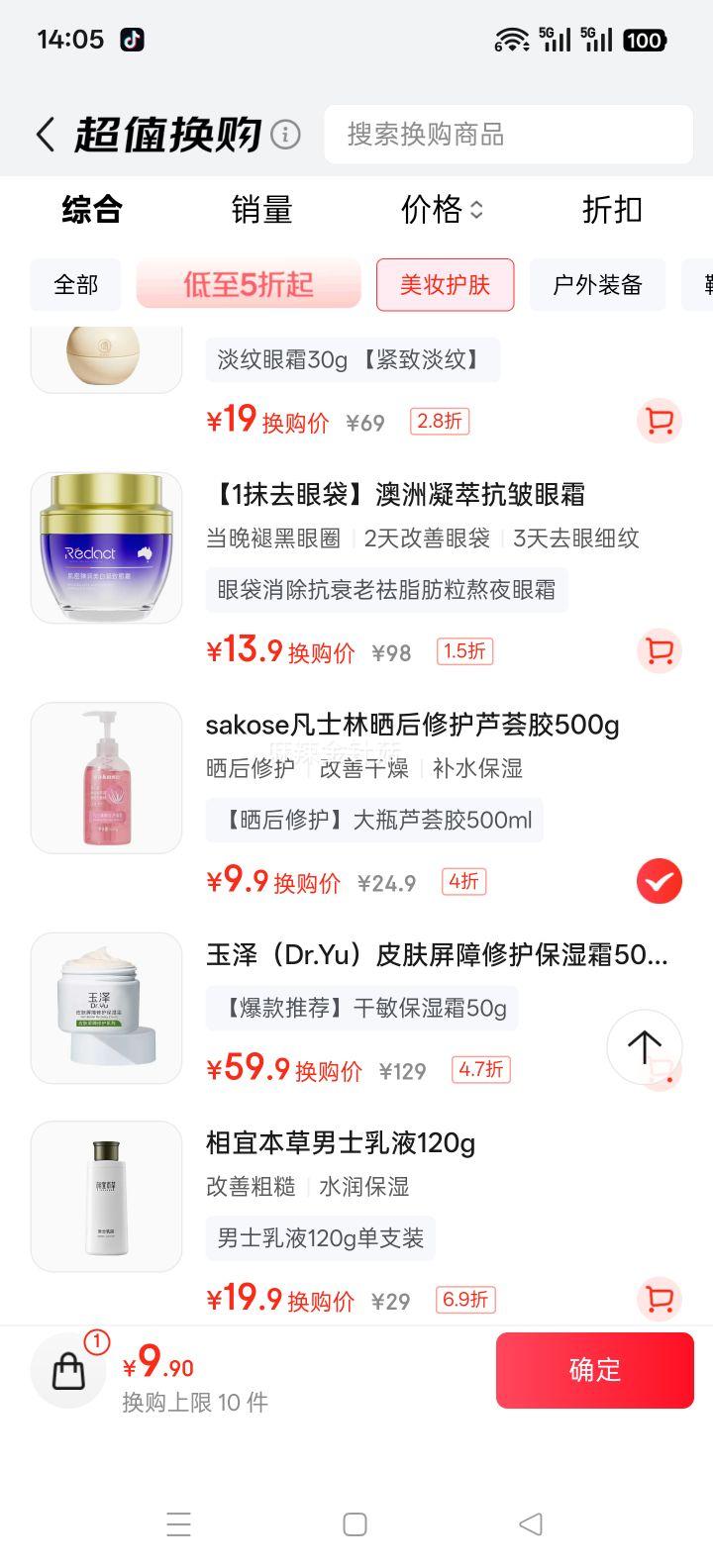This screenshot has width=713, height=1568.
Task: Select the 低至5折起 filter chip
Action: (249, 285)
